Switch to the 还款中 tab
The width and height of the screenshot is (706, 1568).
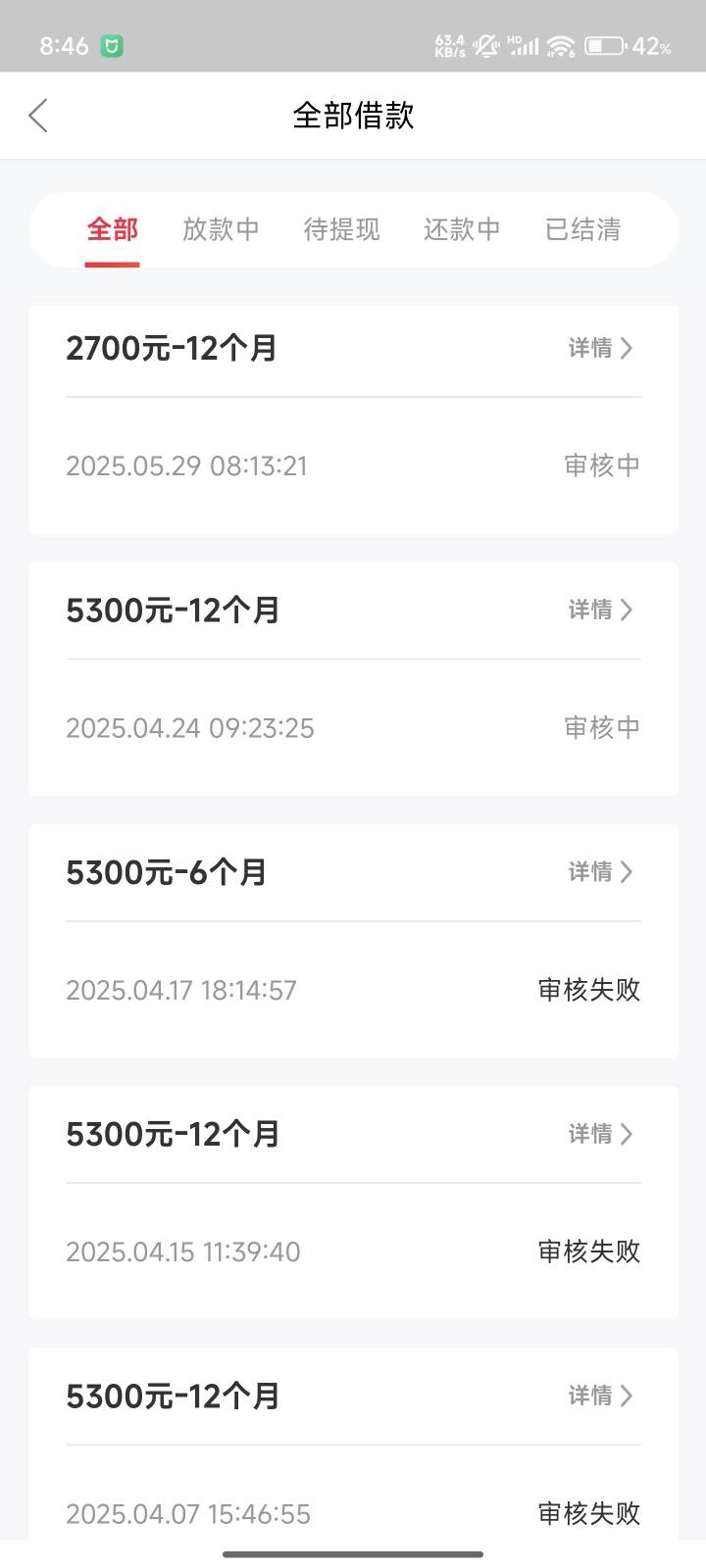click(x=462, y=229)
